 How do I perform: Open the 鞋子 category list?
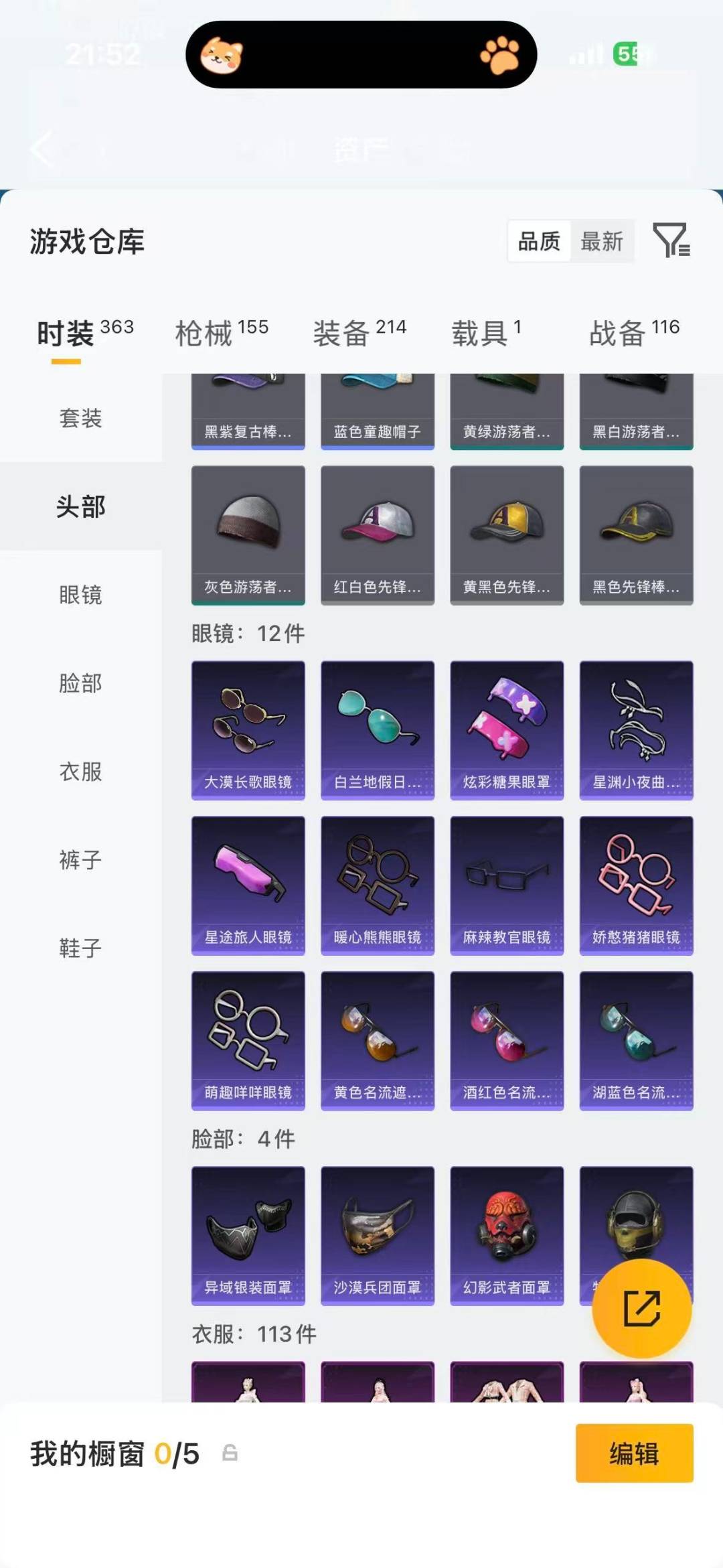pyautogui.click(x=82, y=948)
